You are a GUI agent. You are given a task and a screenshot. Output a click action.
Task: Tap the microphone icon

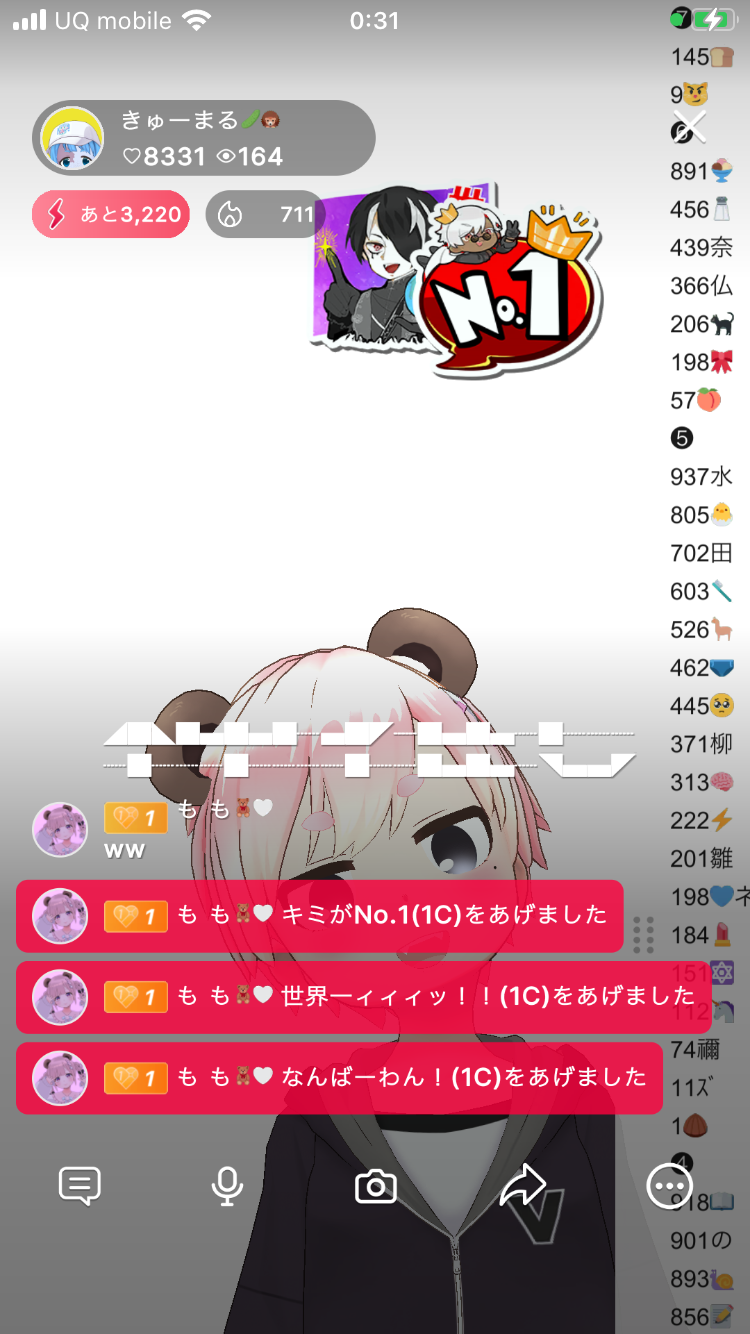pos(227,1186)
